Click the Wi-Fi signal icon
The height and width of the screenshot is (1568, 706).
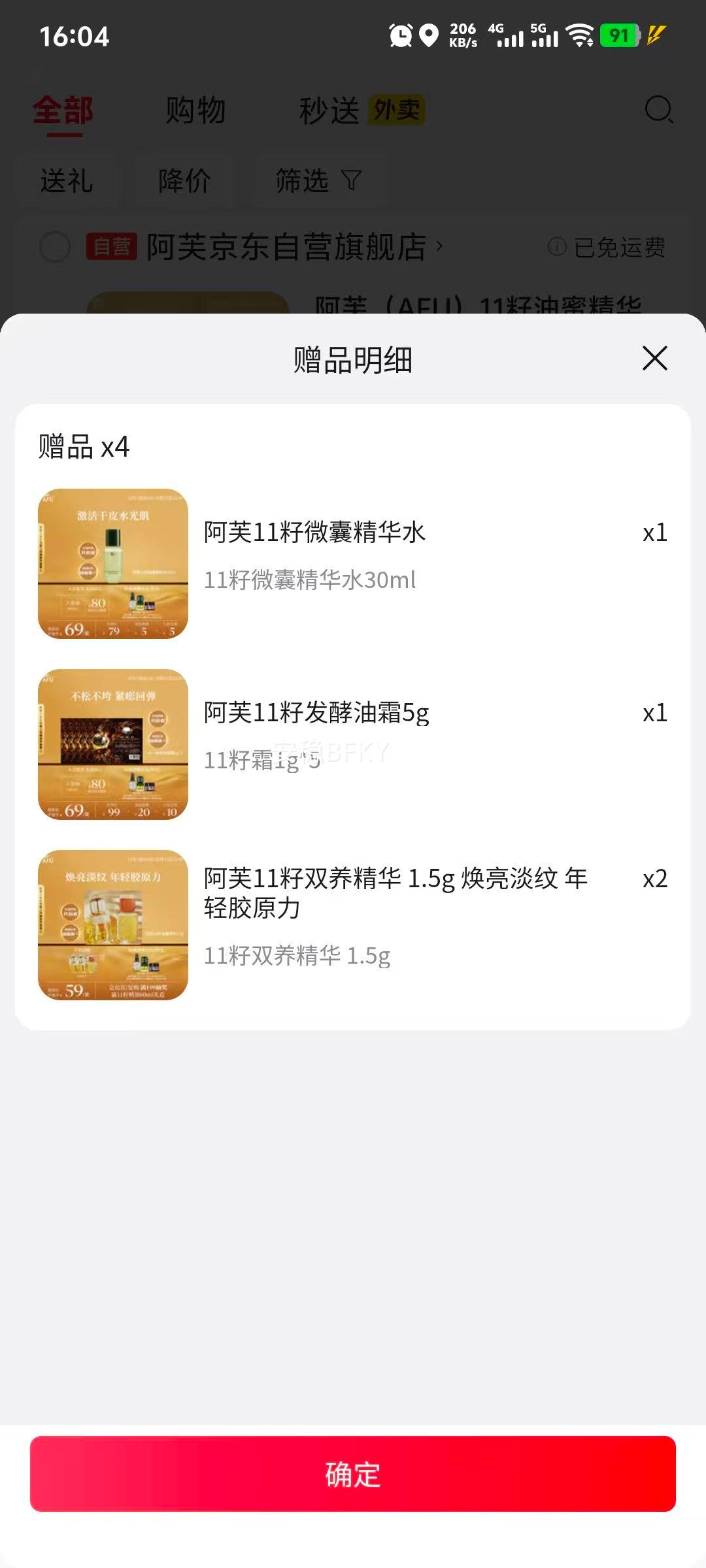pos(579,34)
